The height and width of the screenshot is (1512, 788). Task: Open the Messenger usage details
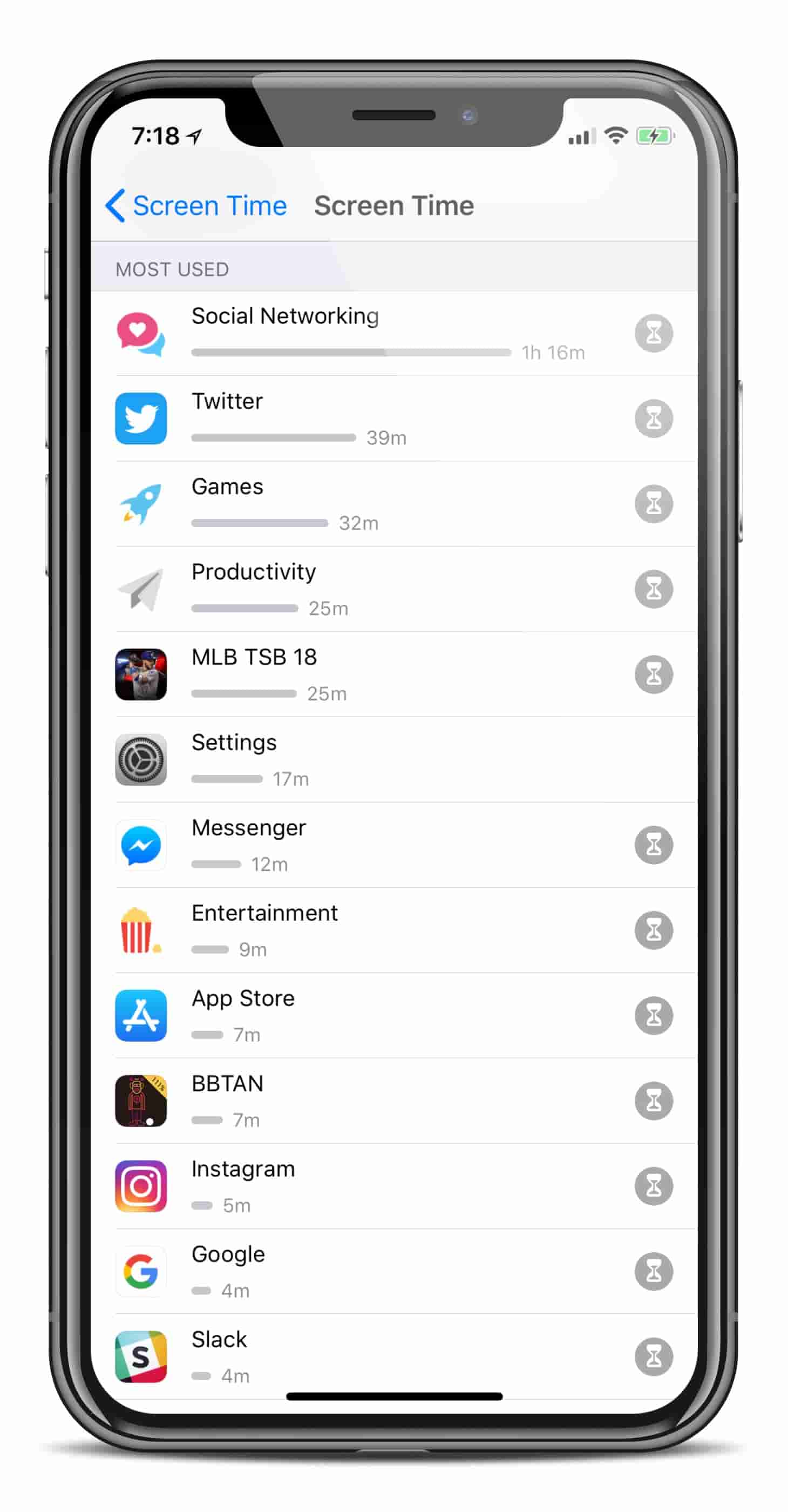pos(352,845)
